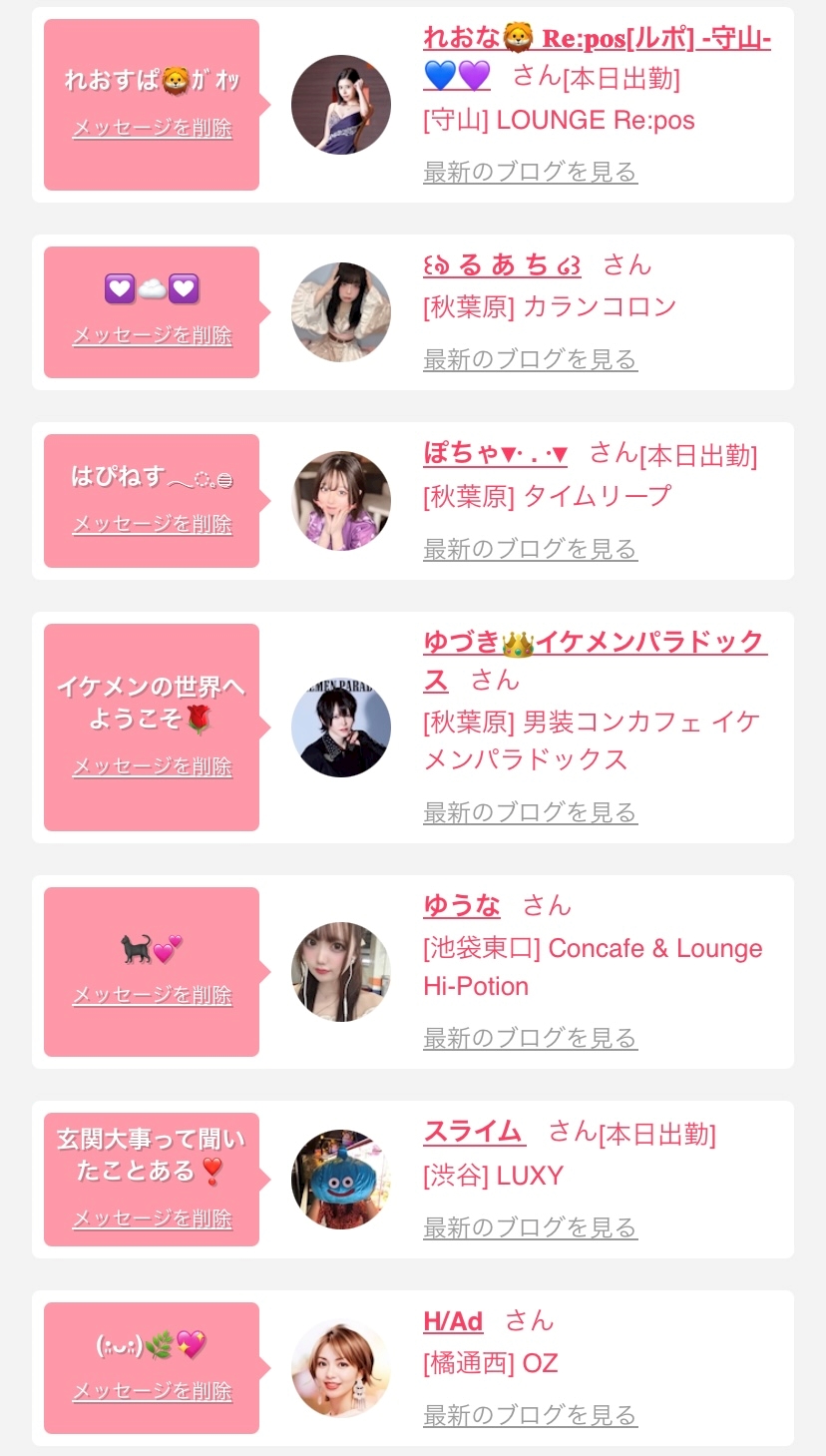The width and height of the screenshot is (826, 1456).
Task: Tap ぽちゃ's profile photo
Action: [341, 501]
